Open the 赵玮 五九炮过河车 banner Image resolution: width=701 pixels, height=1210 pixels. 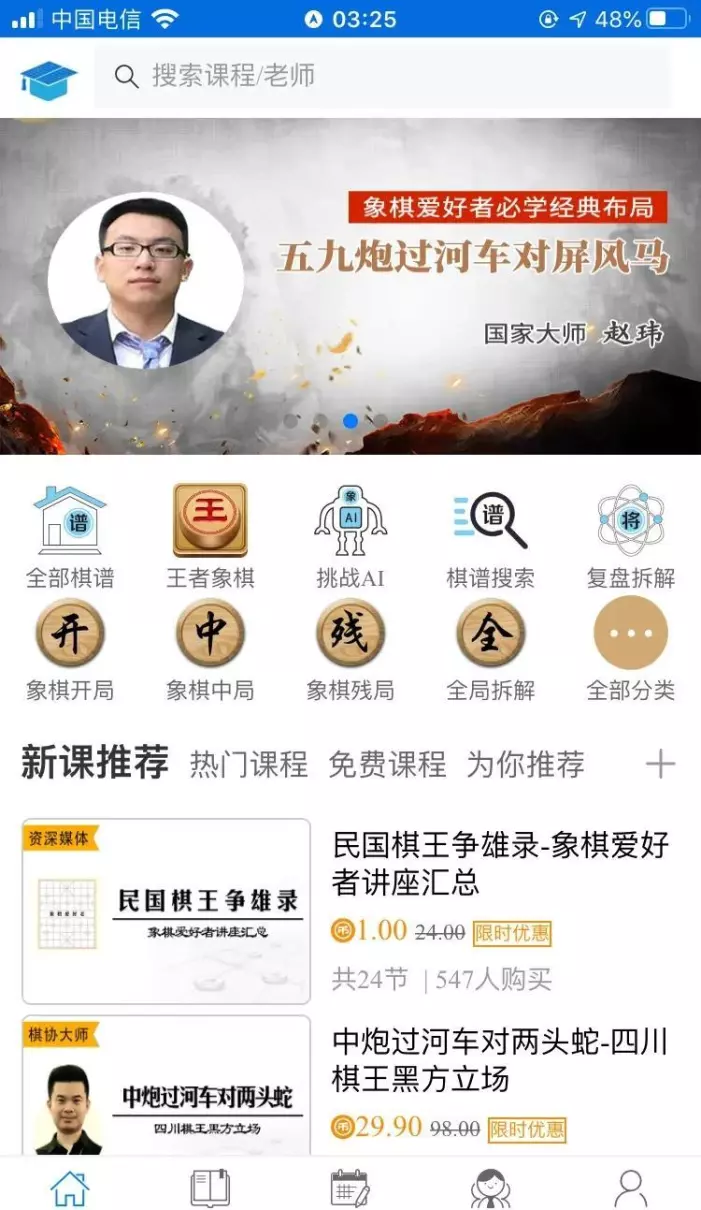350,285
